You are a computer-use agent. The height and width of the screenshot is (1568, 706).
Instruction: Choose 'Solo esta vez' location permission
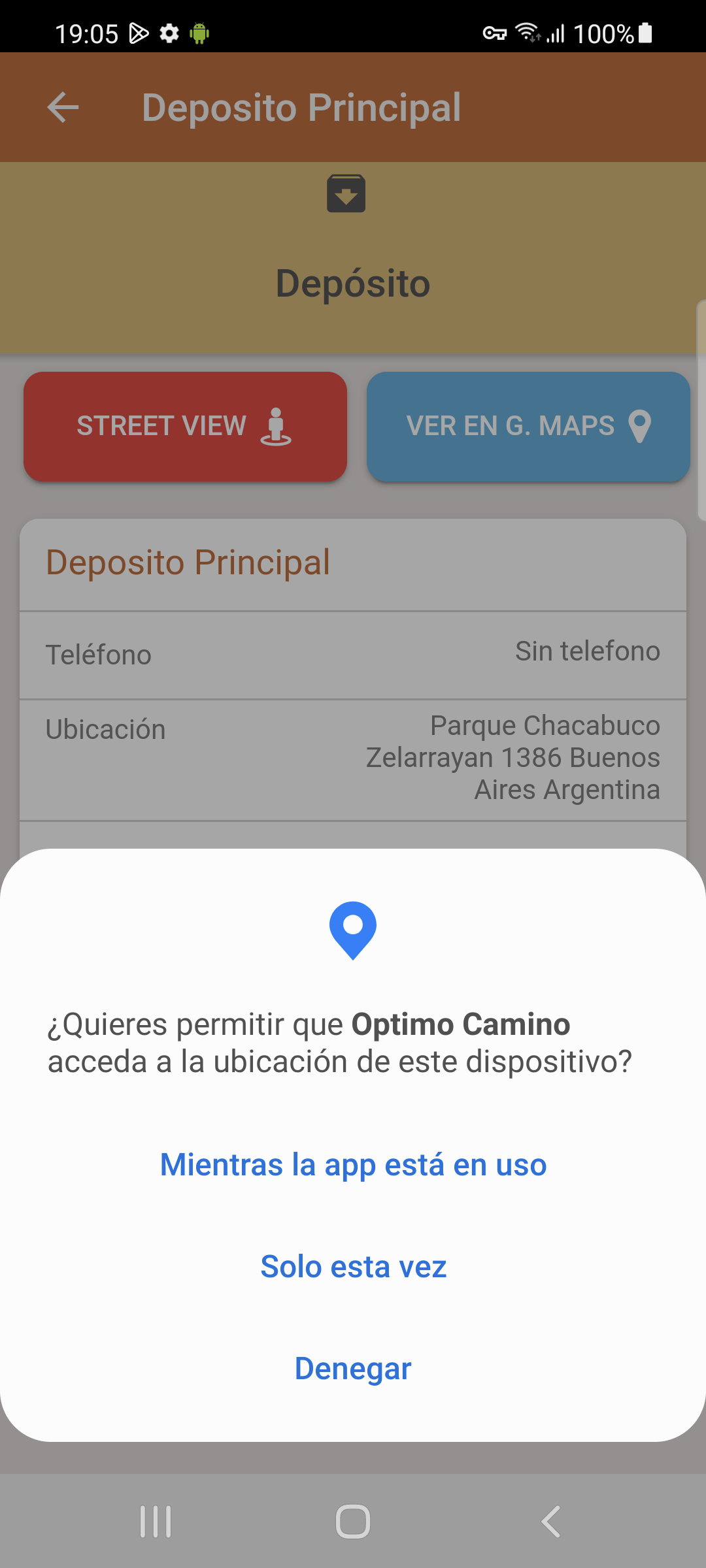[353, 1267]
